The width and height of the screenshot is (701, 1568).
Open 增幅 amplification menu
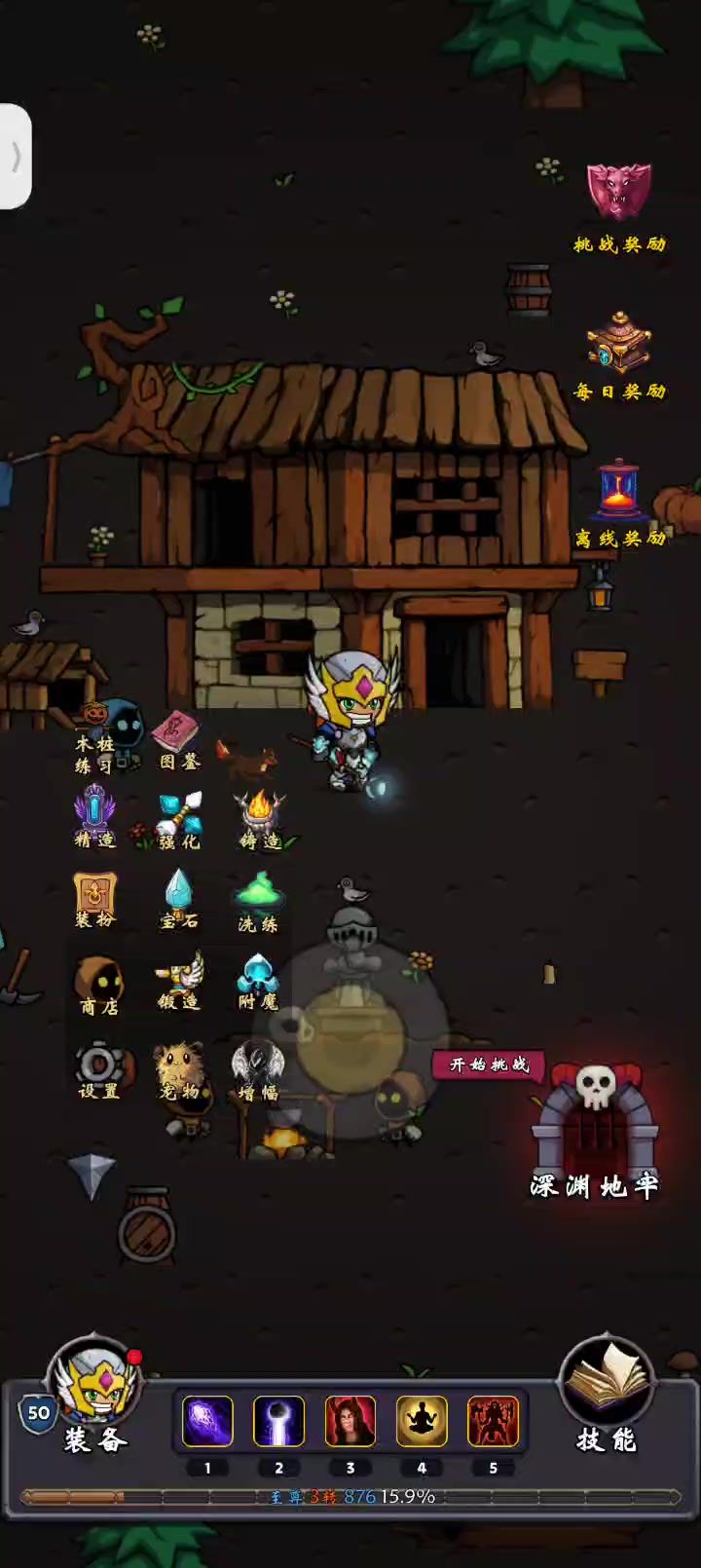click(x=258, y=1066)
